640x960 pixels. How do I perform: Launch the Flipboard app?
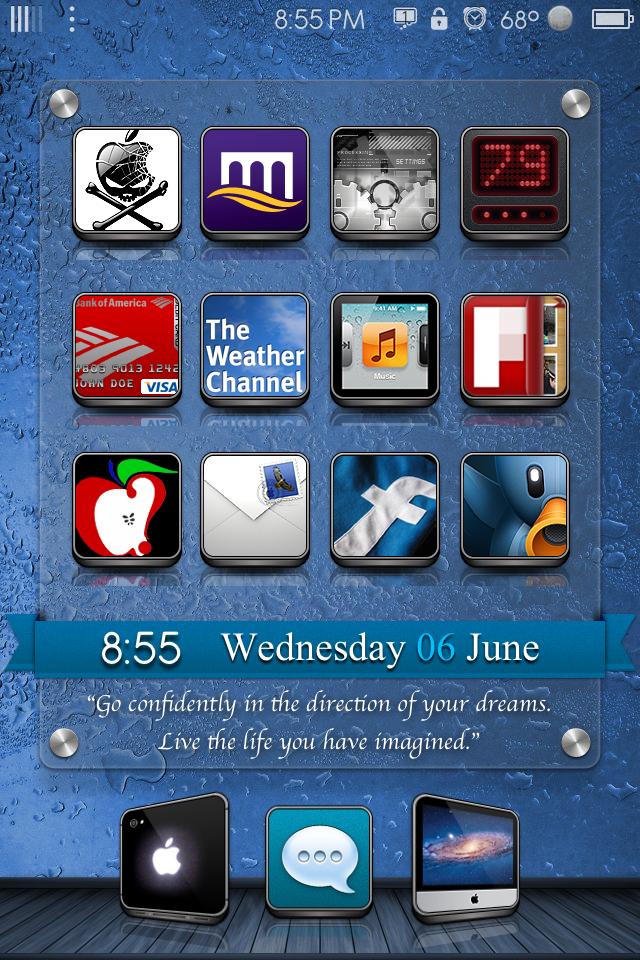(515, 346)
